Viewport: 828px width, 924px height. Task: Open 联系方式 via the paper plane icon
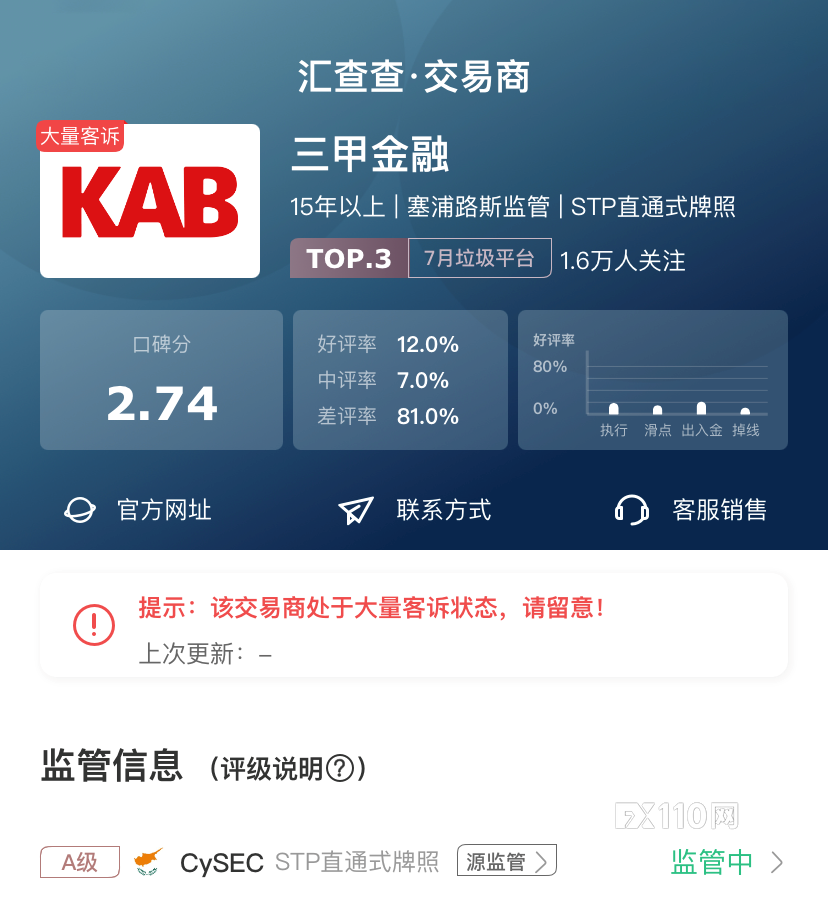(x=355, y=510)
